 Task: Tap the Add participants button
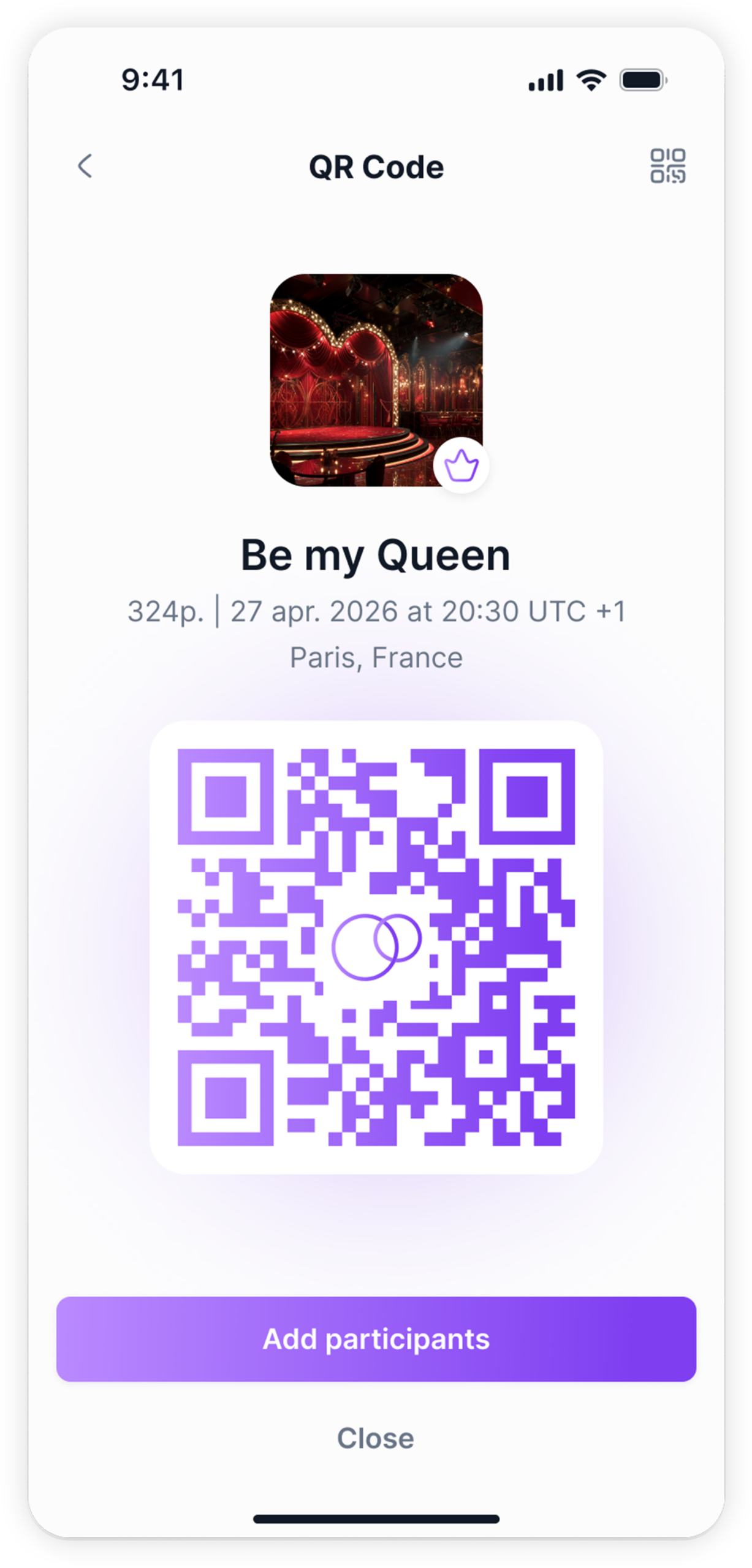click(x=376, y=1338)
